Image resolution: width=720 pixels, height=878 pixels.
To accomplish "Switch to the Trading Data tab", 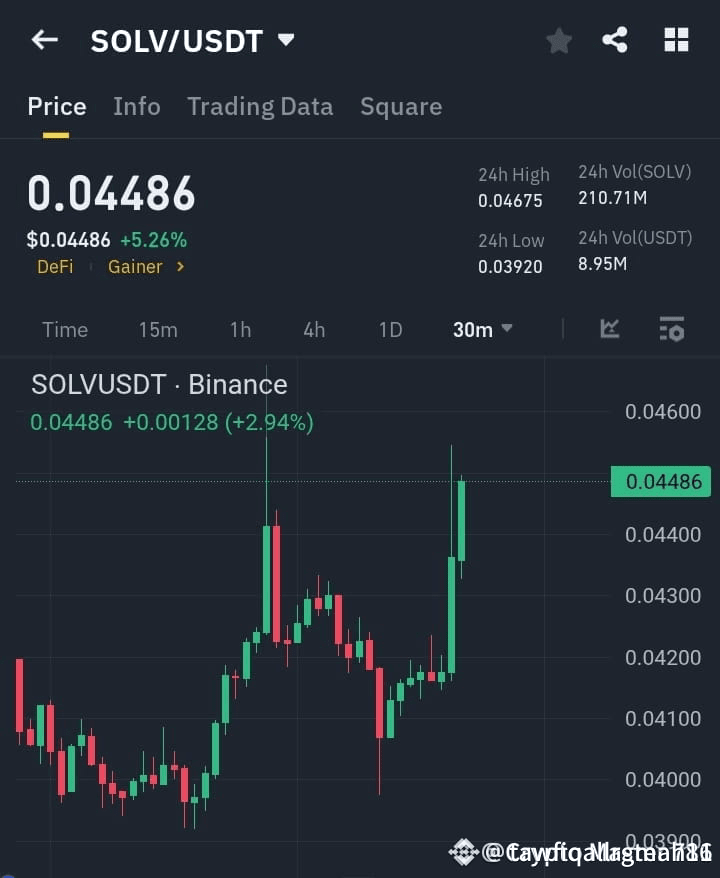I will (260, 106).
